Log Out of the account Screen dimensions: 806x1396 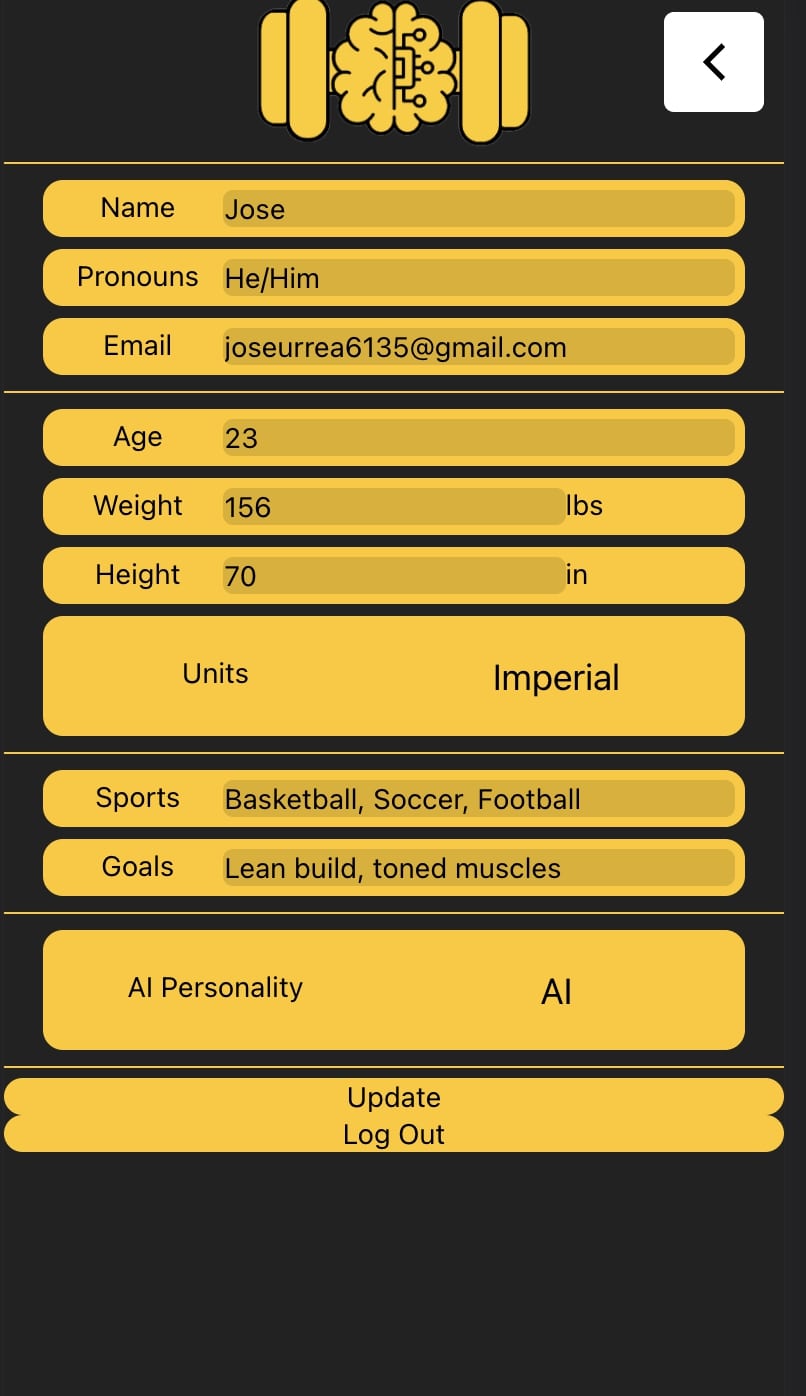click(x=394, y=1135)
